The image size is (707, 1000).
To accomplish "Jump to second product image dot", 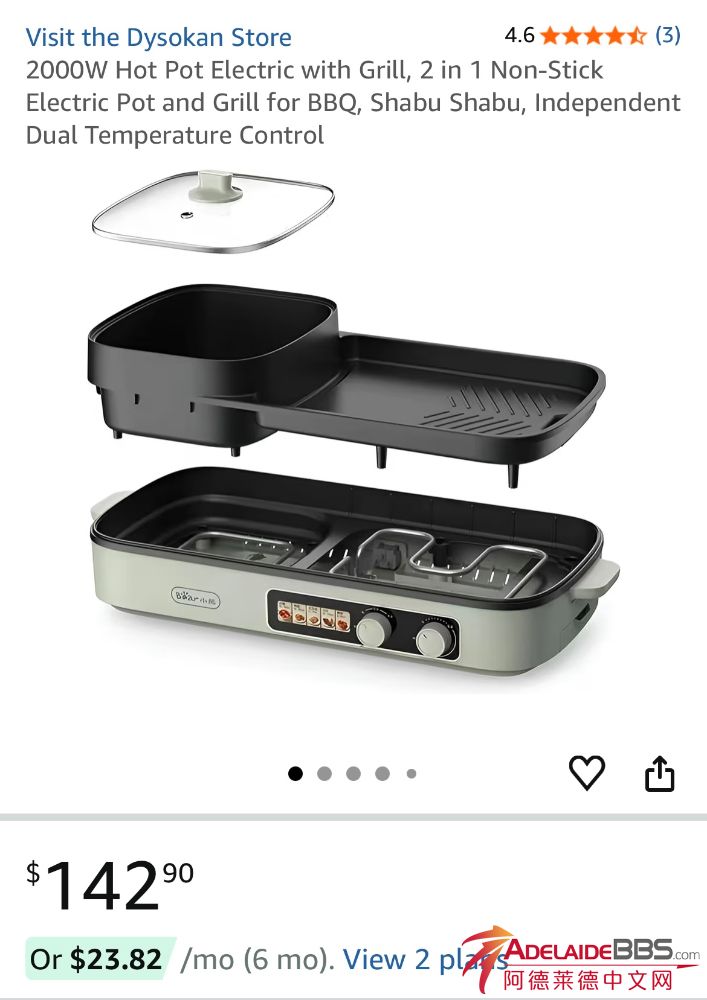I will (x=324, y=773).
